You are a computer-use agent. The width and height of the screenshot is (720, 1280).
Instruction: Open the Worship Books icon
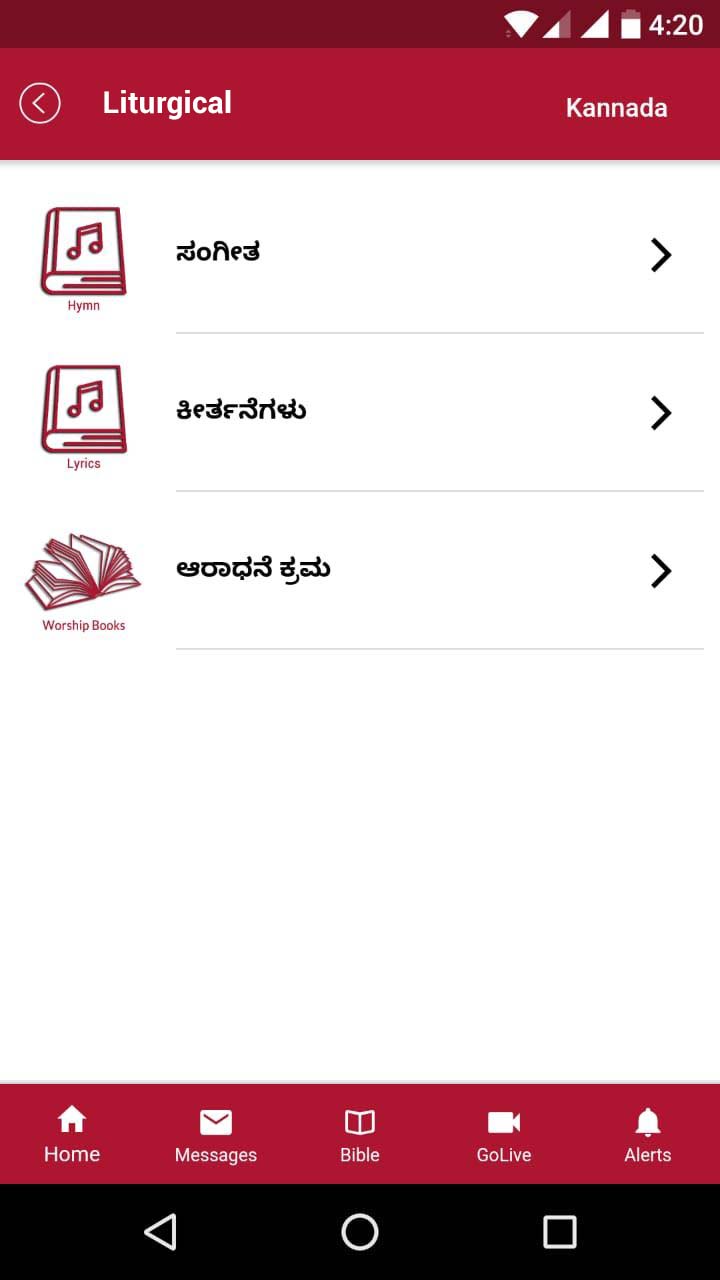point(83,570)
